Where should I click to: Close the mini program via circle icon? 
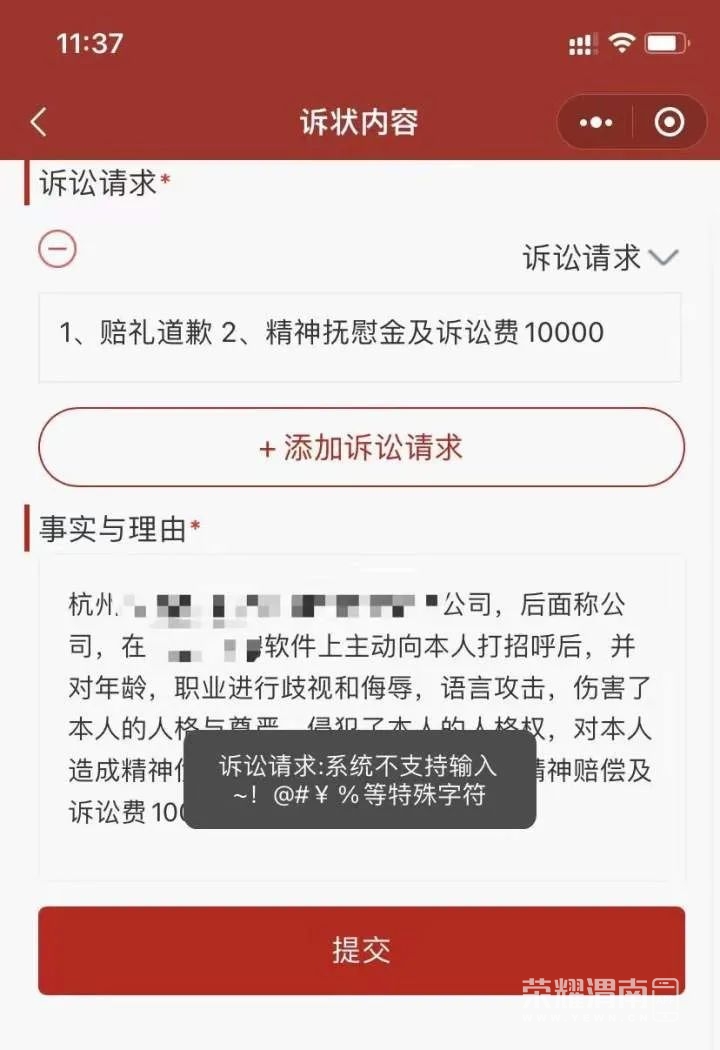[669, 122]
